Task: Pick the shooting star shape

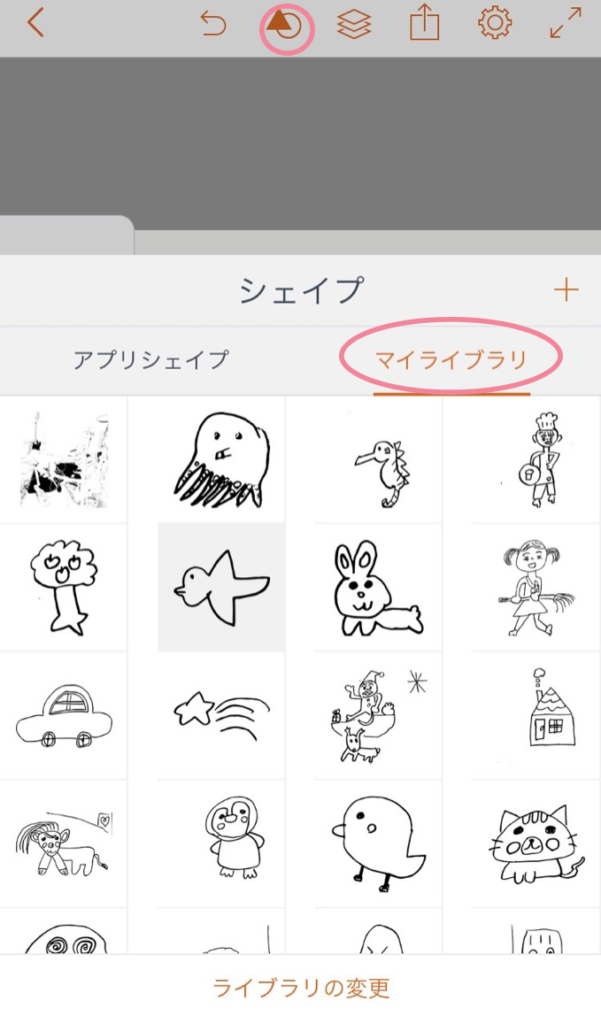Action: (221, 715)
